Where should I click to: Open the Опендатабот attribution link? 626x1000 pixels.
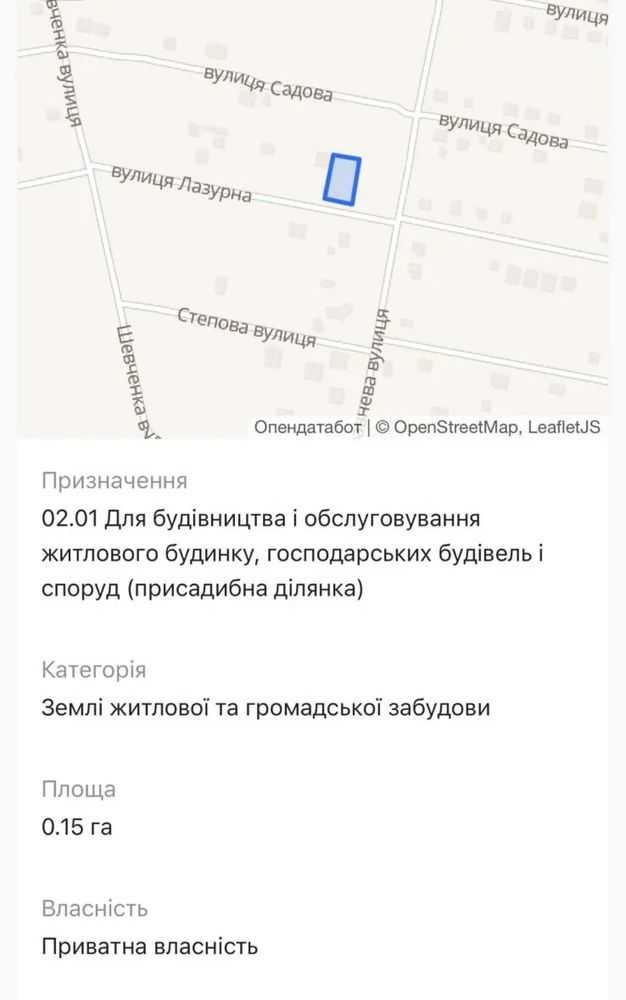[307, 427]
